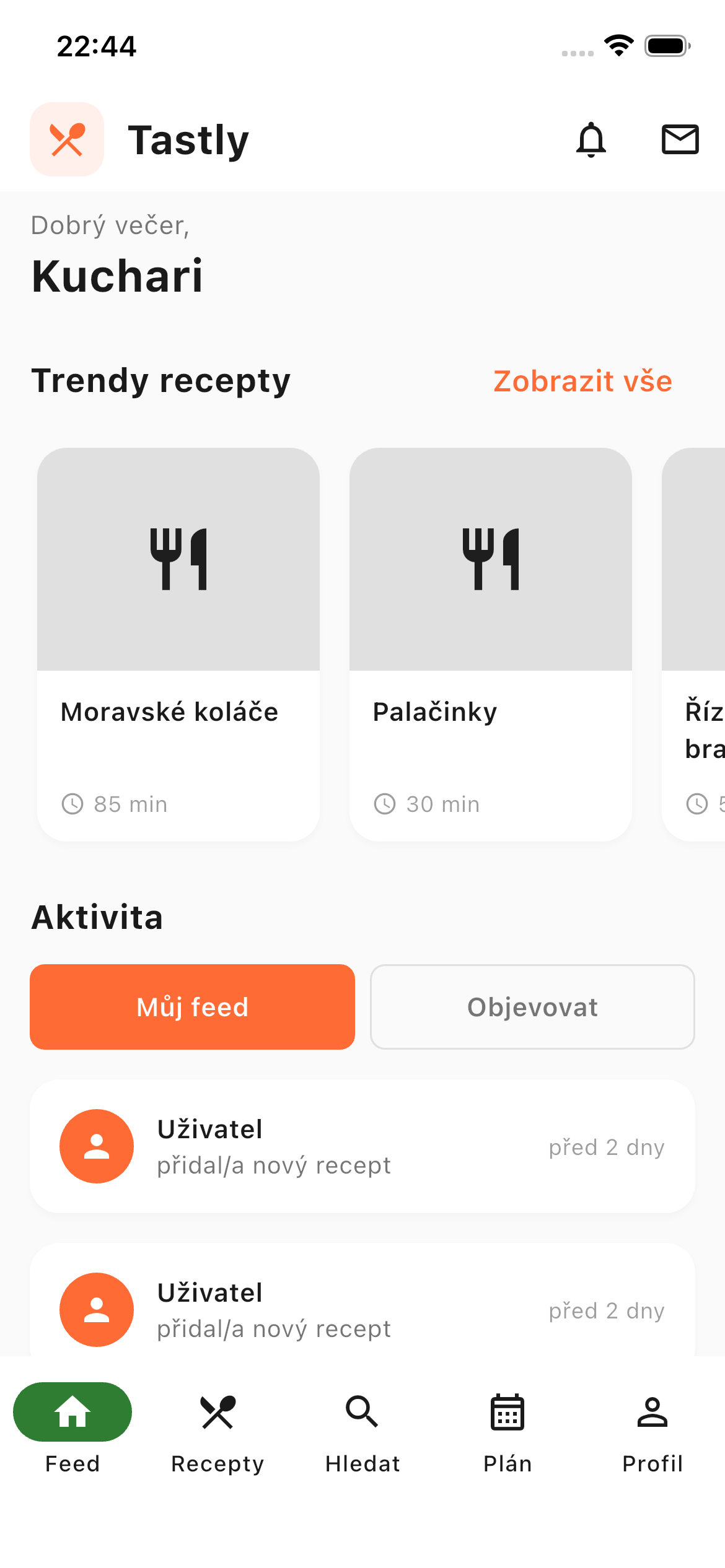
Task: Tap the Tastly crossed utensils logo
Action: point(67,140)
